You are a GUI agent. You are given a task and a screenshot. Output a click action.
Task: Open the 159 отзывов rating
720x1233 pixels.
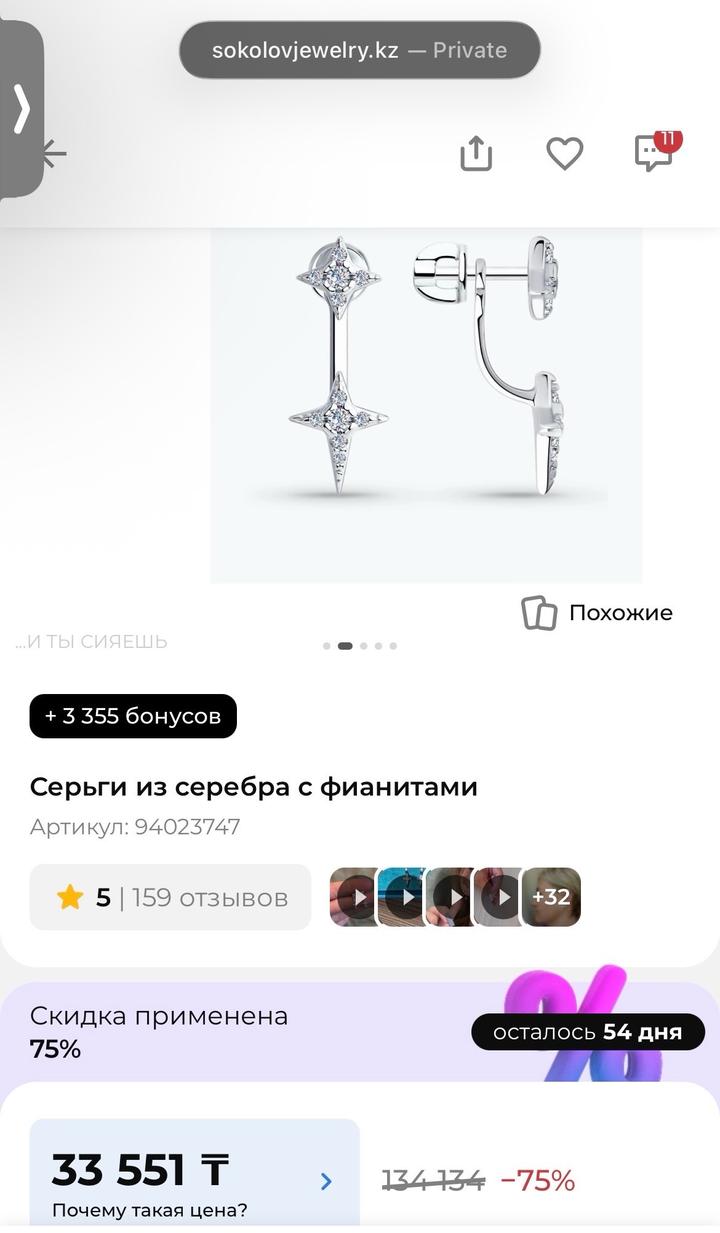(x=170, y=897)
